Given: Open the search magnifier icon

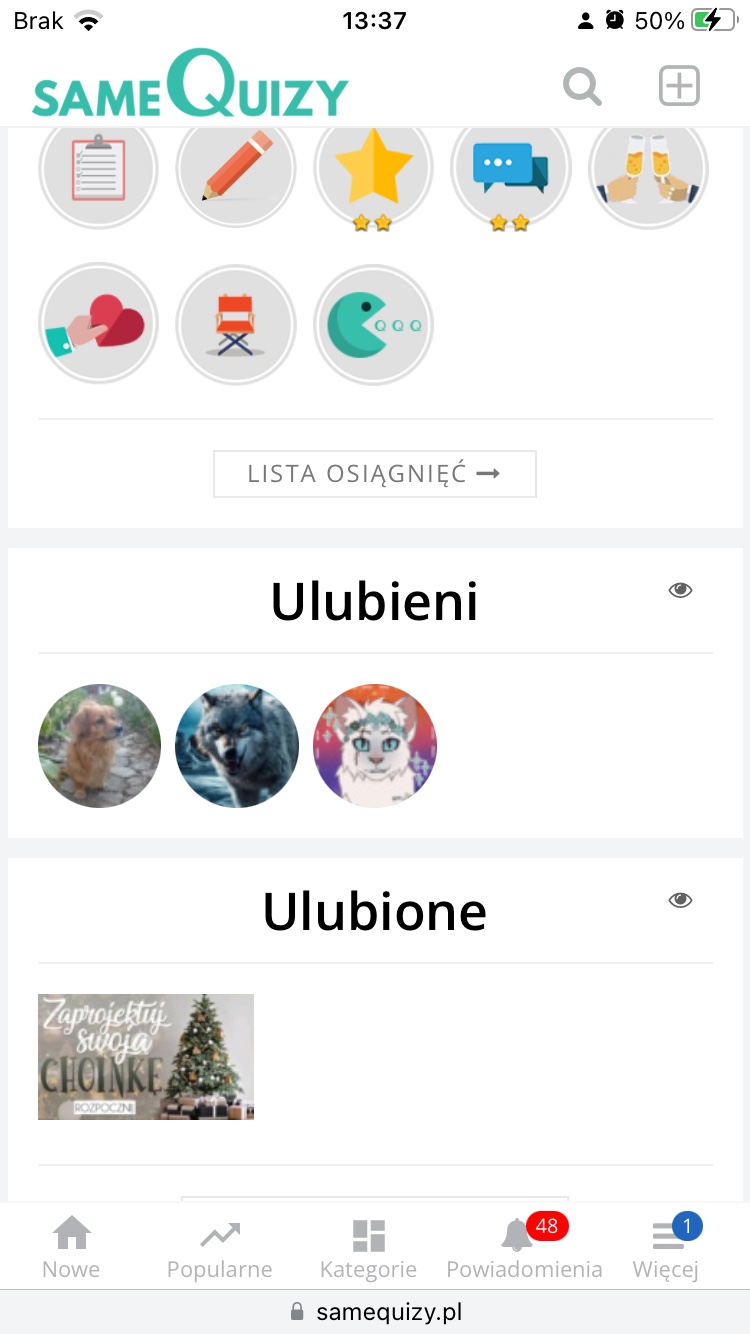Looking at the screenshot, I should [x=582, y=87].
